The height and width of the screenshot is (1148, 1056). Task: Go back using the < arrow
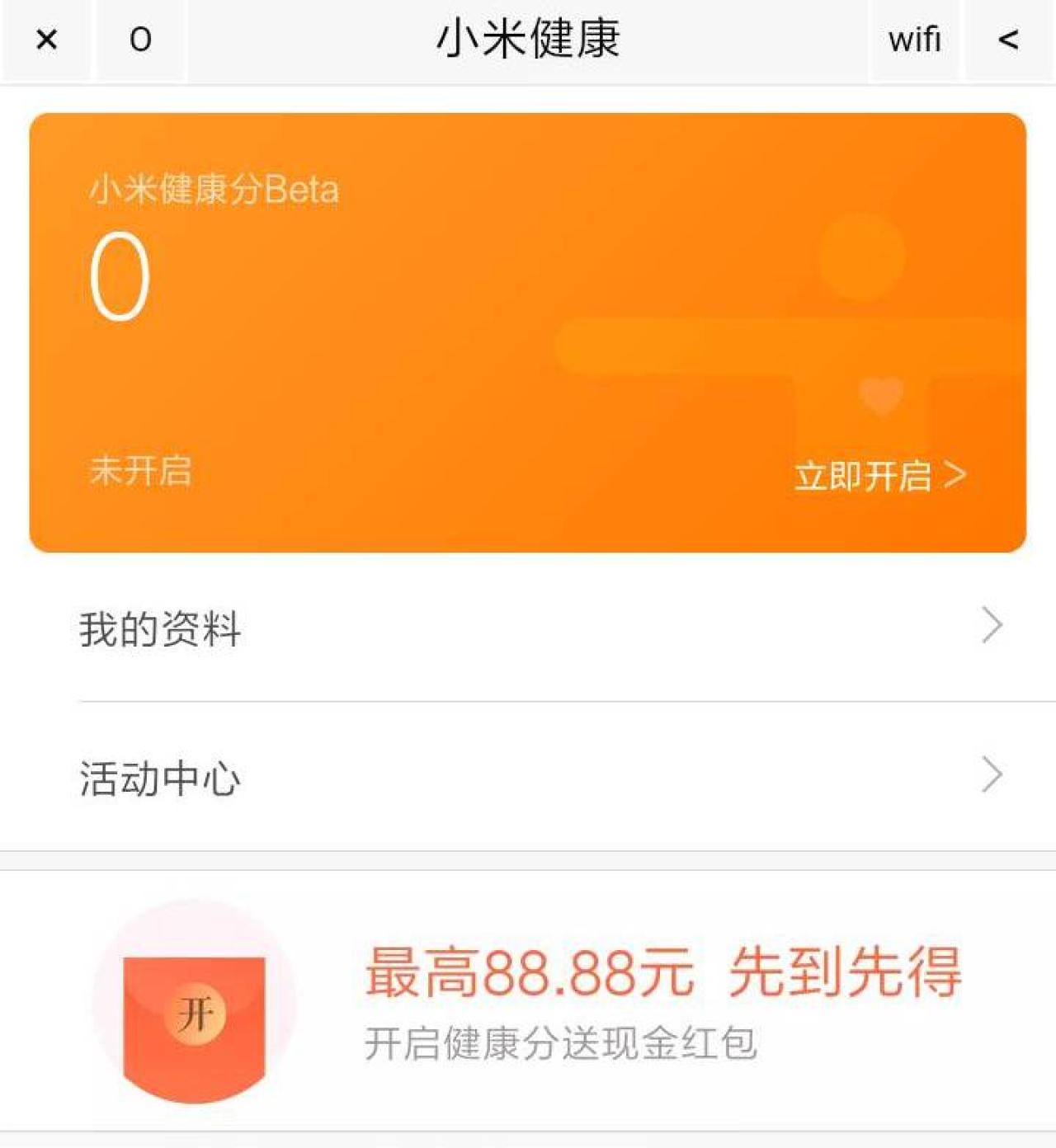coord(1008,40)
